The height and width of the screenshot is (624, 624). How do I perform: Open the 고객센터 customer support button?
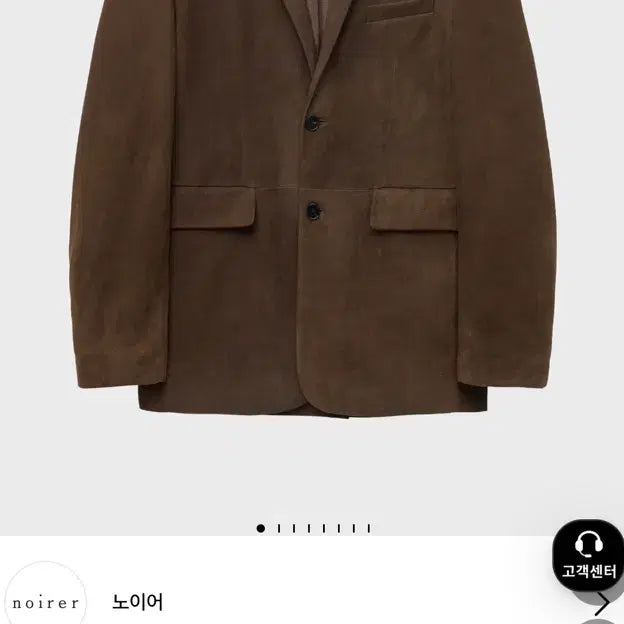click(x=588, y=555)
